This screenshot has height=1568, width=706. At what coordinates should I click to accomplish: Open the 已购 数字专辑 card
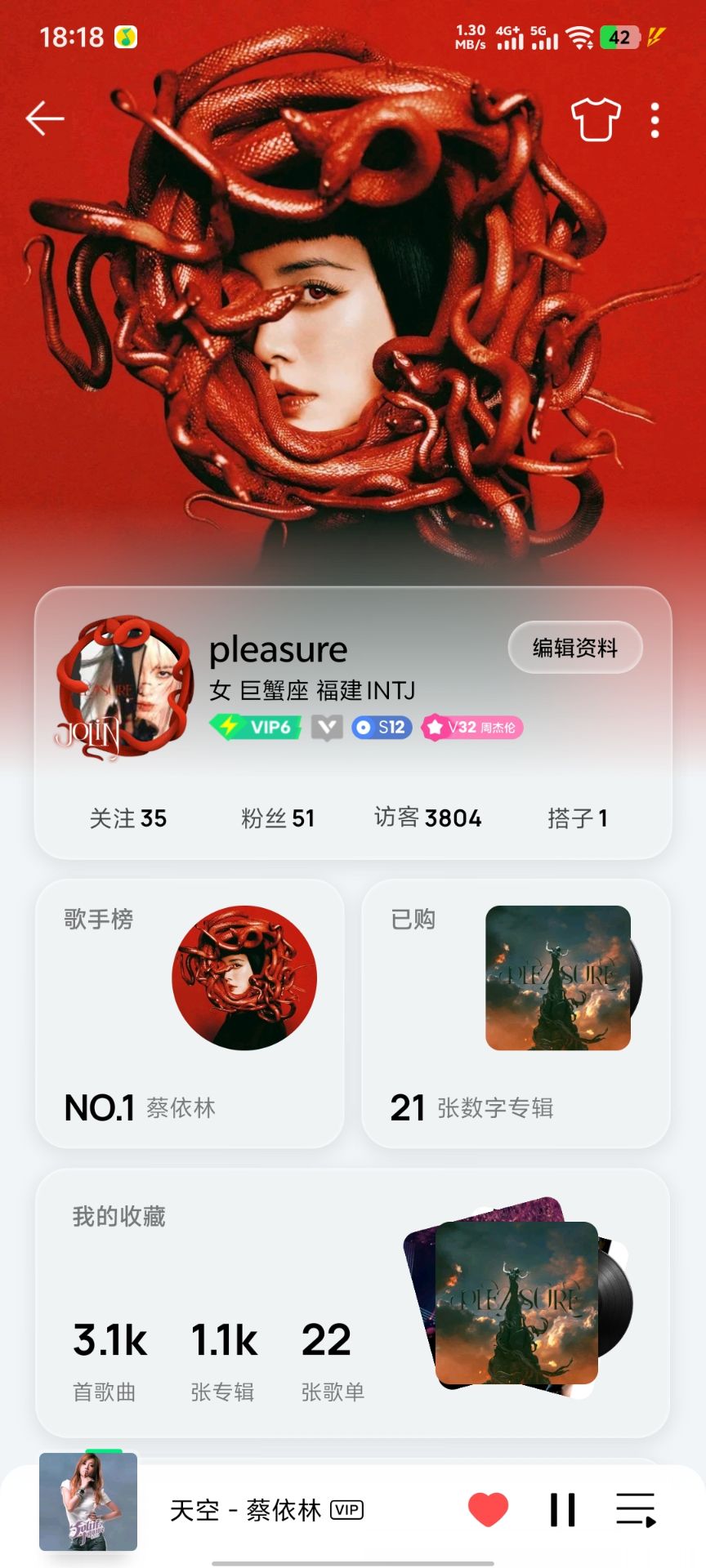click(x=516, y=1013)
